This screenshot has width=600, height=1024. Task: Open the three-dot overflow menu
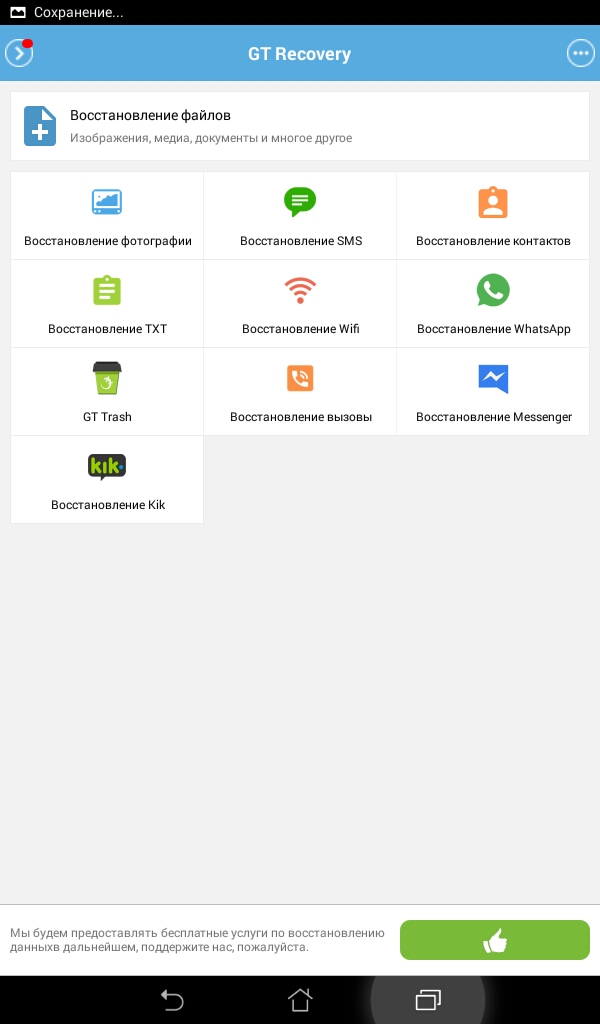point(580,53)
